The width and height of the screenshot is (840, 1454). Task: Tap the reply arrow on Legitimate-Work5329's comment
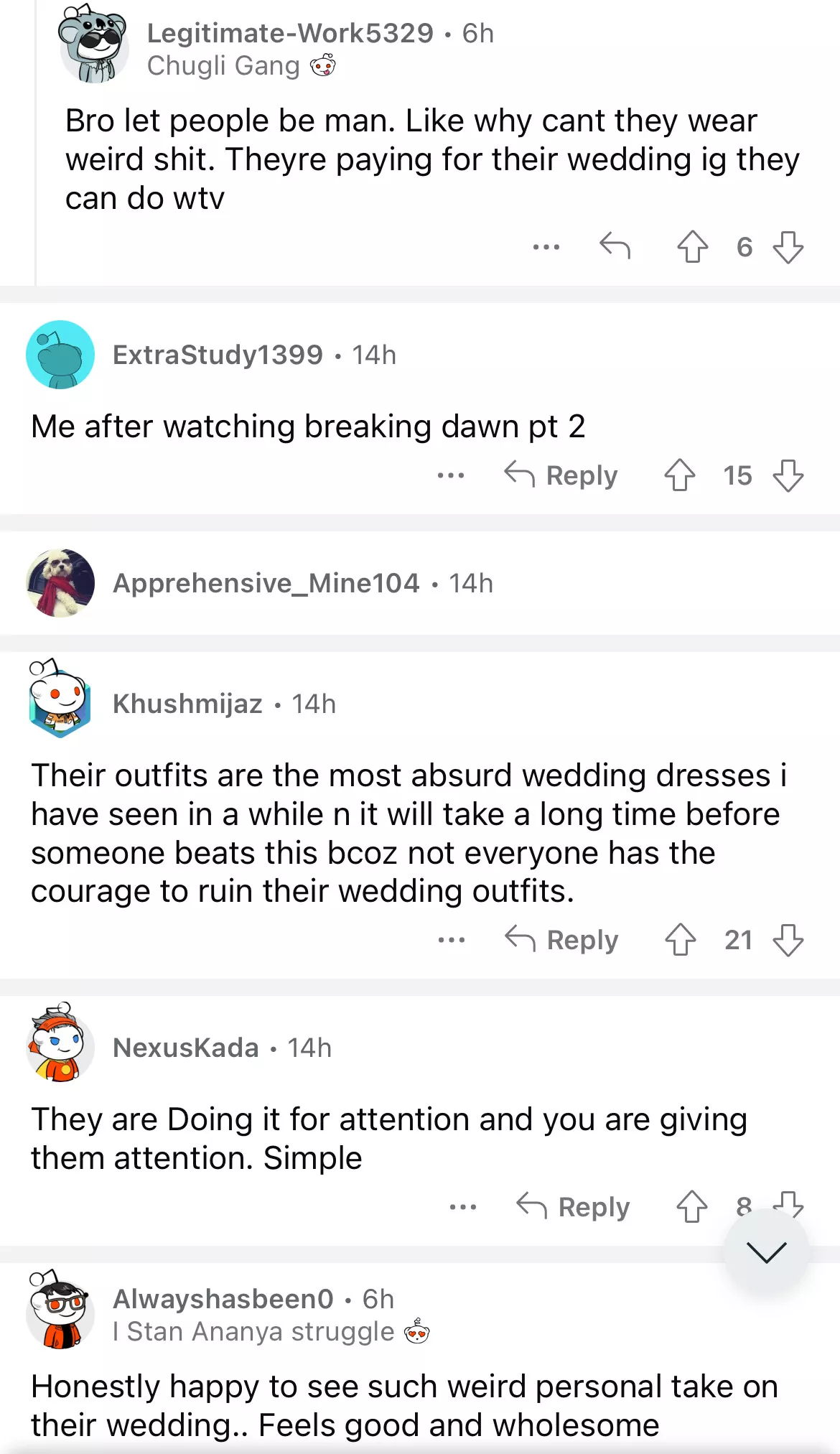tap(615, 246)
